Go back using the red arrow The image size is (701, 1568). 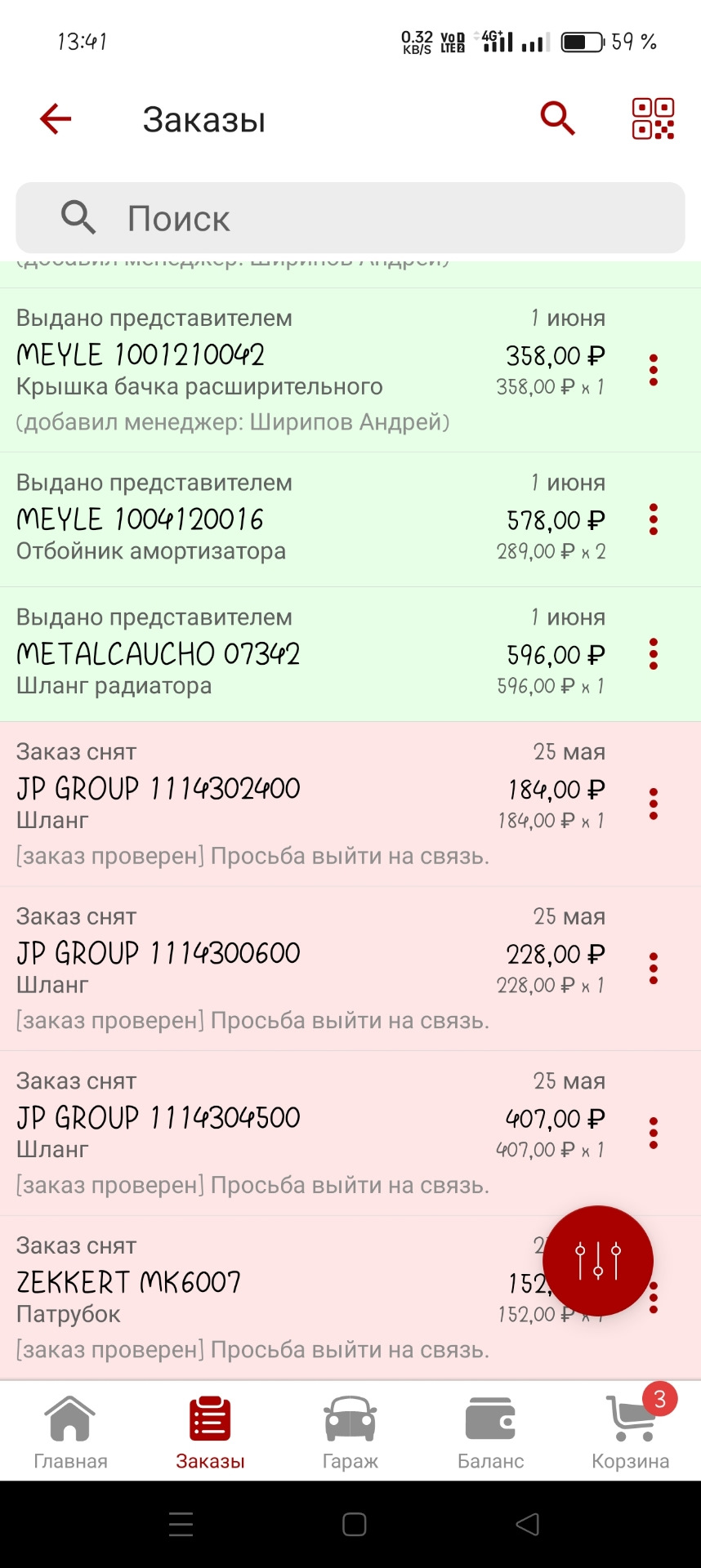(x=56, y=119)
